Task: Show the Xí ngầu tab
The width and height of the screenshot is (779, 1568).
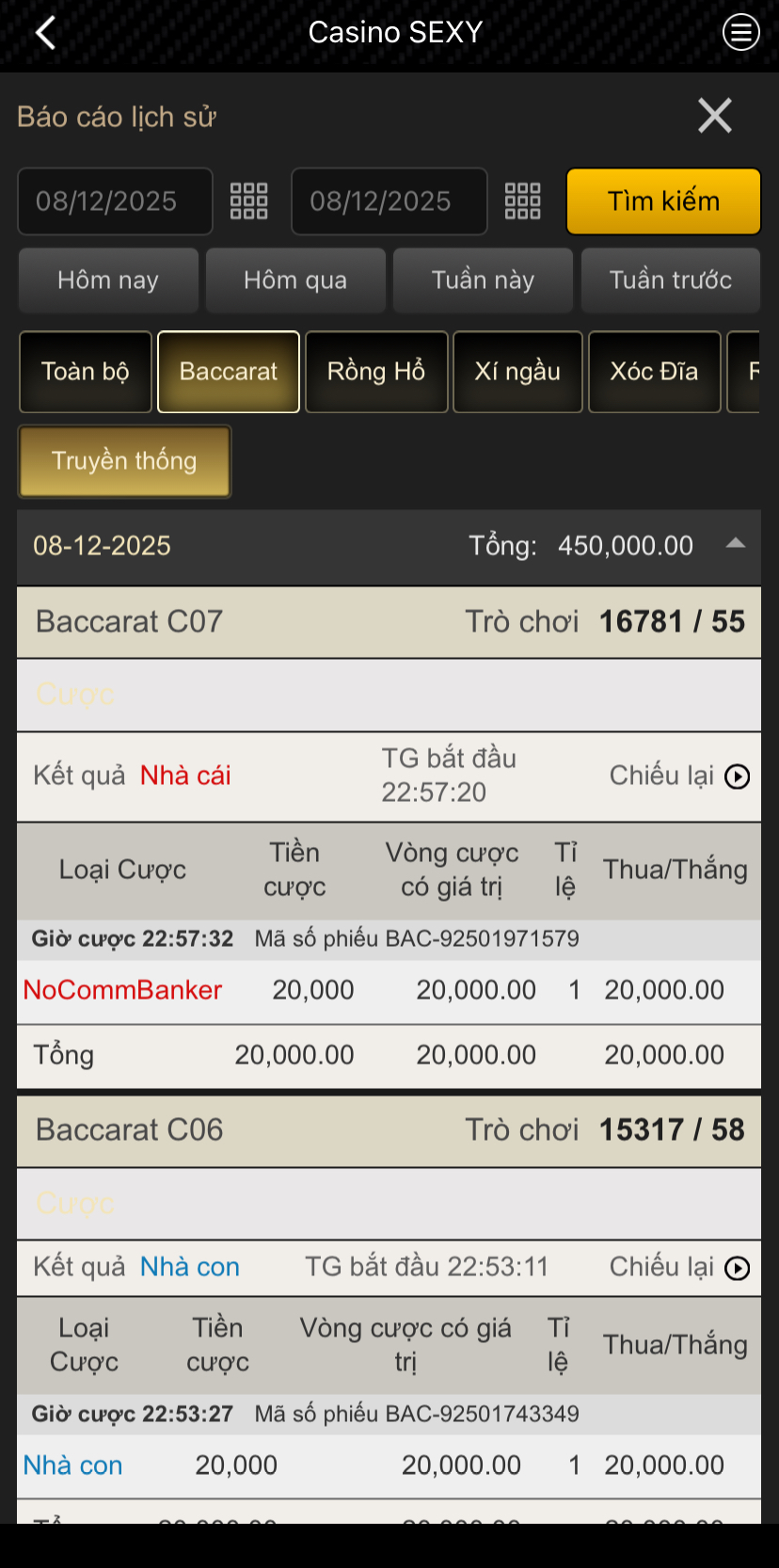Action: click(x=517, y=372)
